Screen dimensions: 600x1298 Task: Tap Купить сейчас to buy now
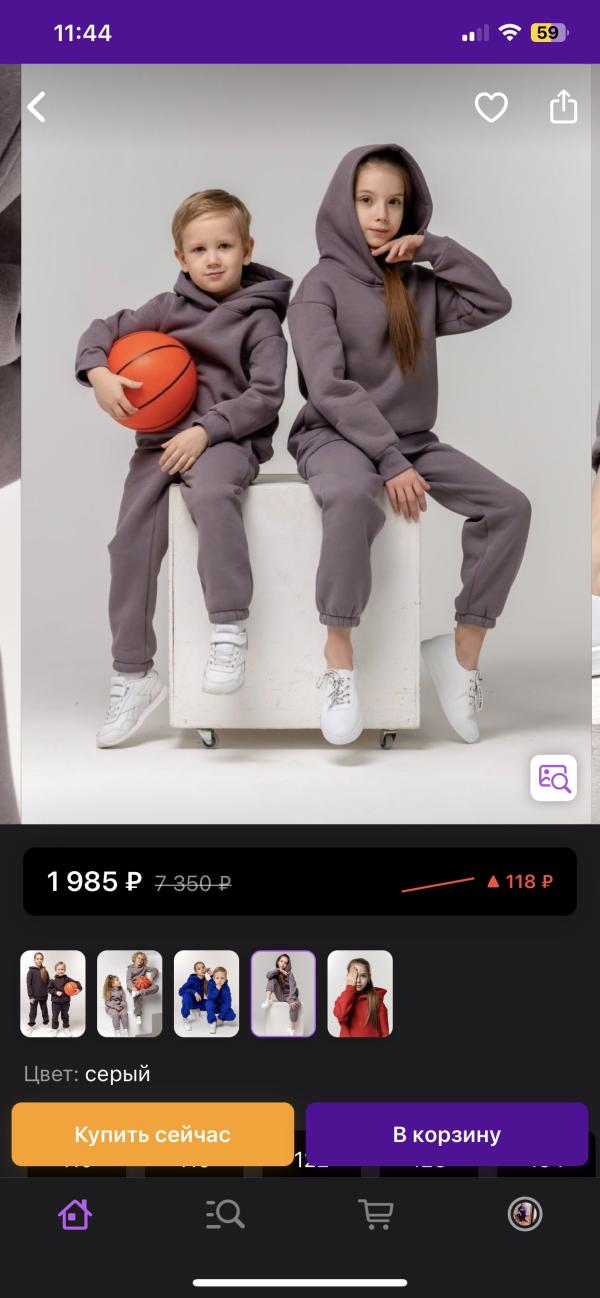[153, 1134]
